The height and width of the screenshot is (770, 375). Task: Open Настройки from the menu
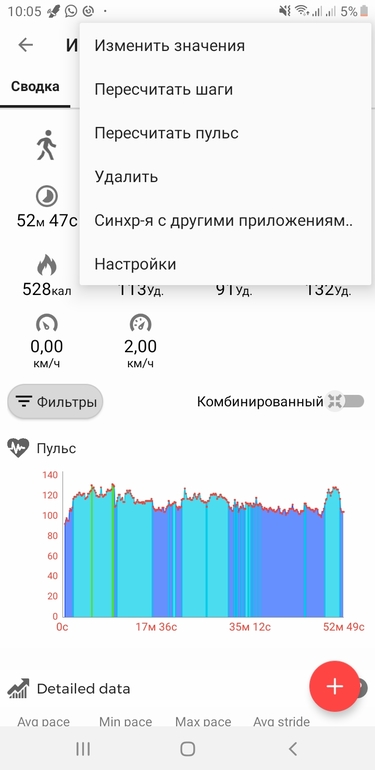tap(225, 264)
